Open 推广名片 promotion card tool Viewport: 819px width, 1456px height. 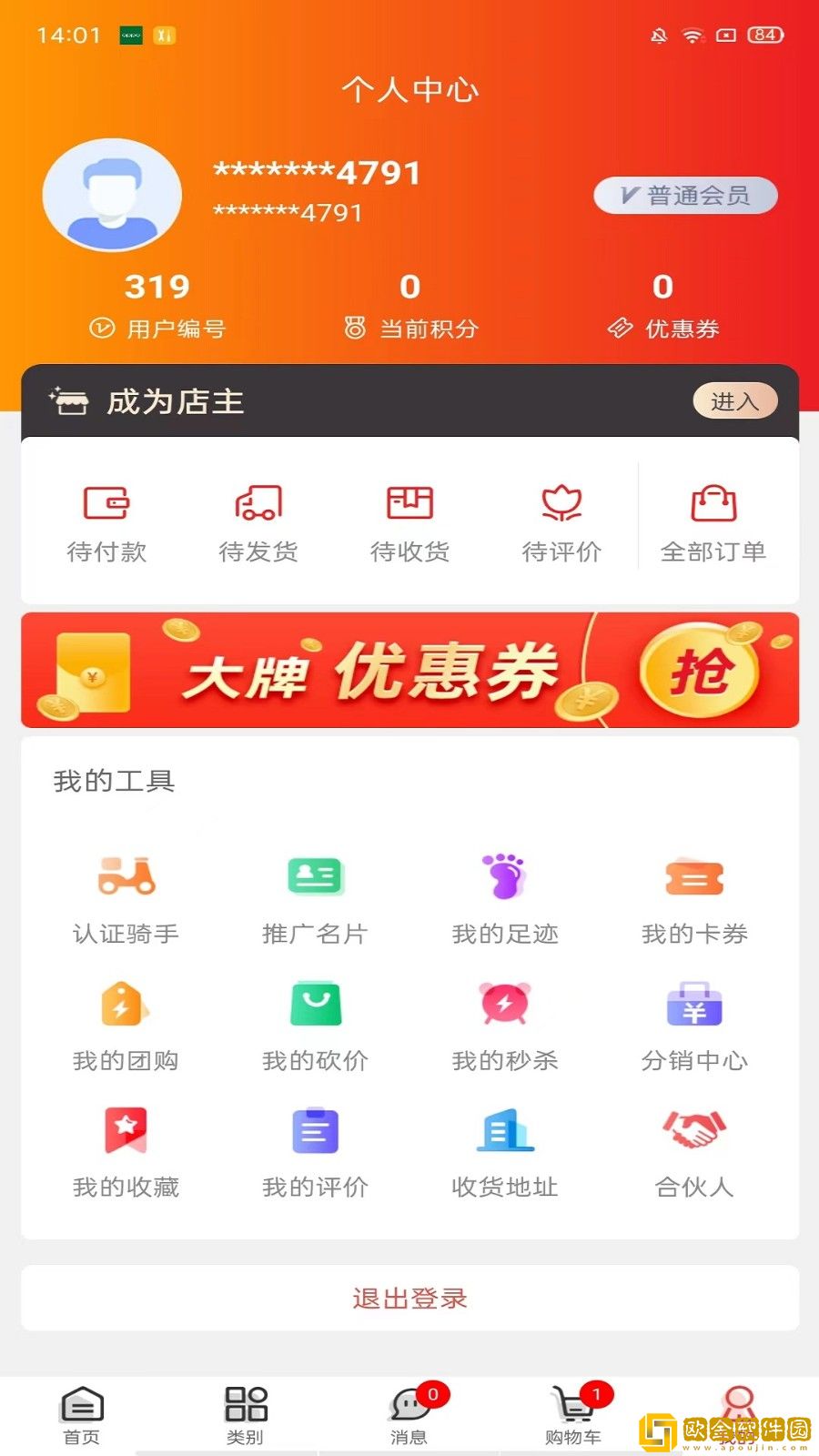point(314,876)
